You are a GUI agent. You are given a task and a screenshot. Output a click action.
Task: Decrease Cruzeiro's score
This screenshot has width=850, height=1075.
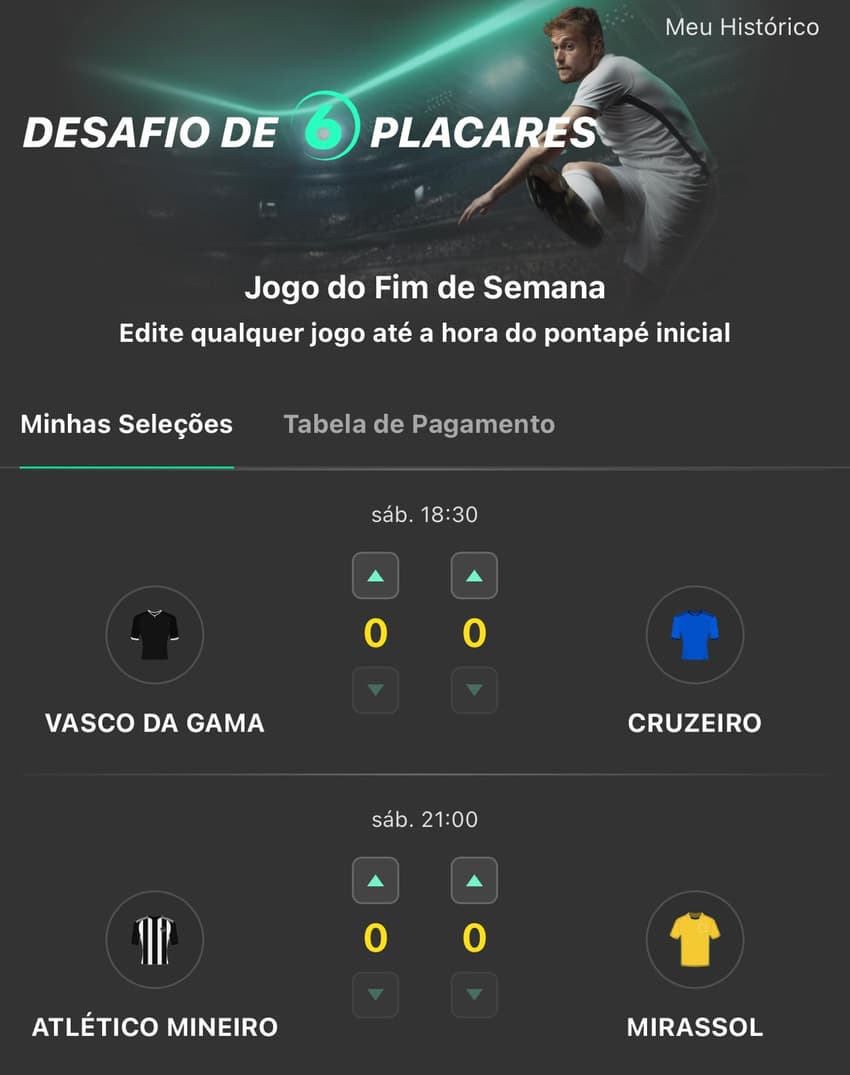pos(474,690)
